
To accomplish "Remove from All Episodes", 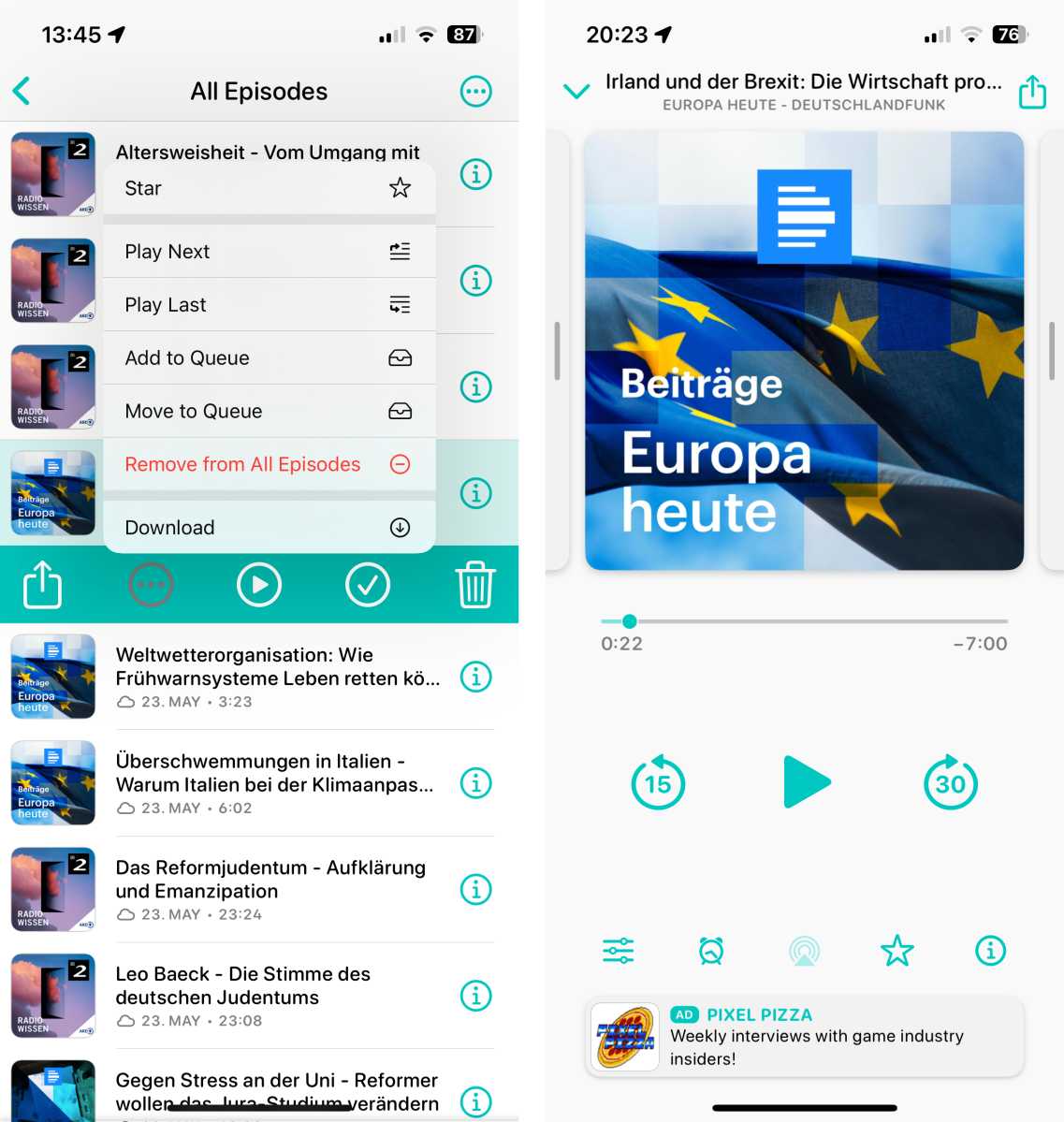I will pyautogui.click(x=269, y=465).
